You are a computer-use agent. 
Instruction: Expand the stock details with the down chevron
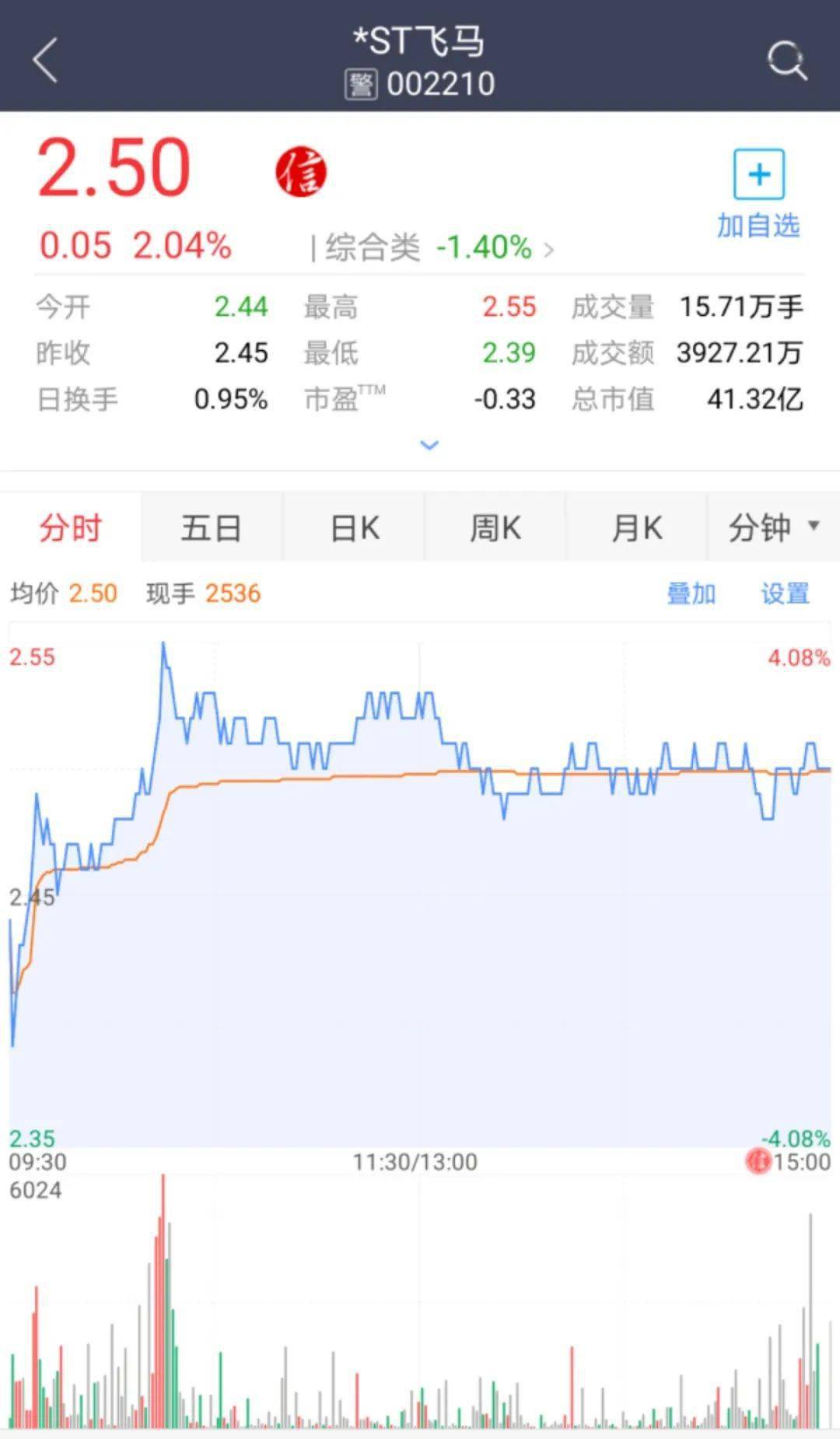point(429,444)
